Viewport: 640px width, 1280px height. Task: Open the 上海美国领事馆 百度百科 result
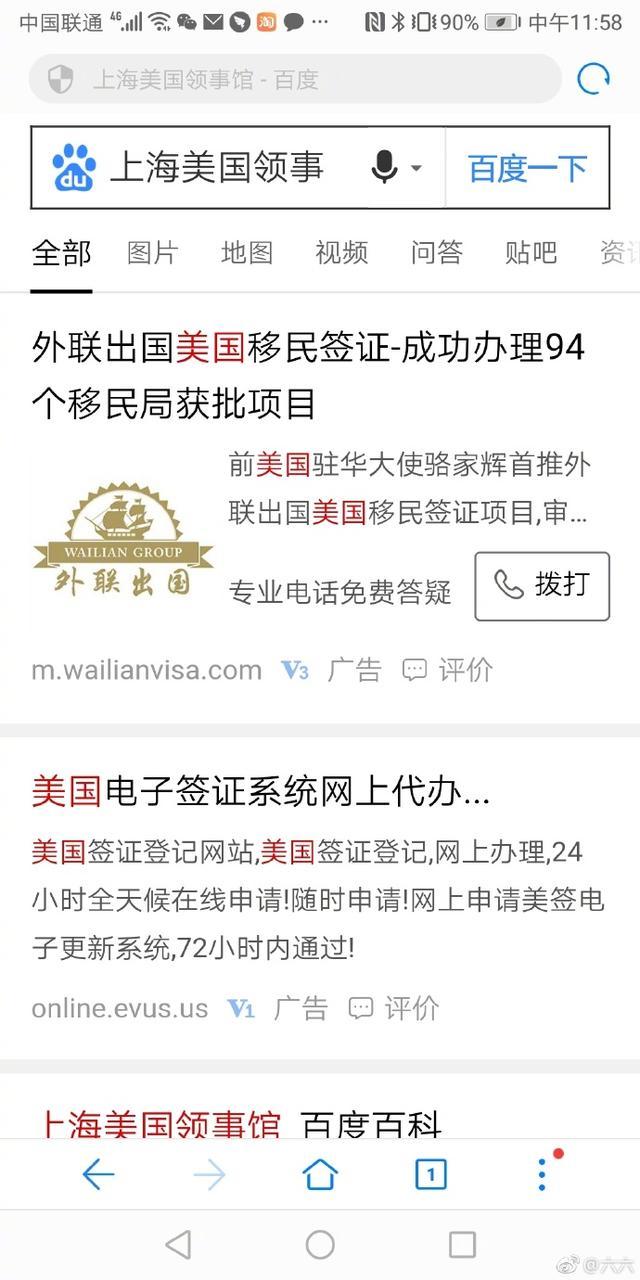(x=240, y=1124)
